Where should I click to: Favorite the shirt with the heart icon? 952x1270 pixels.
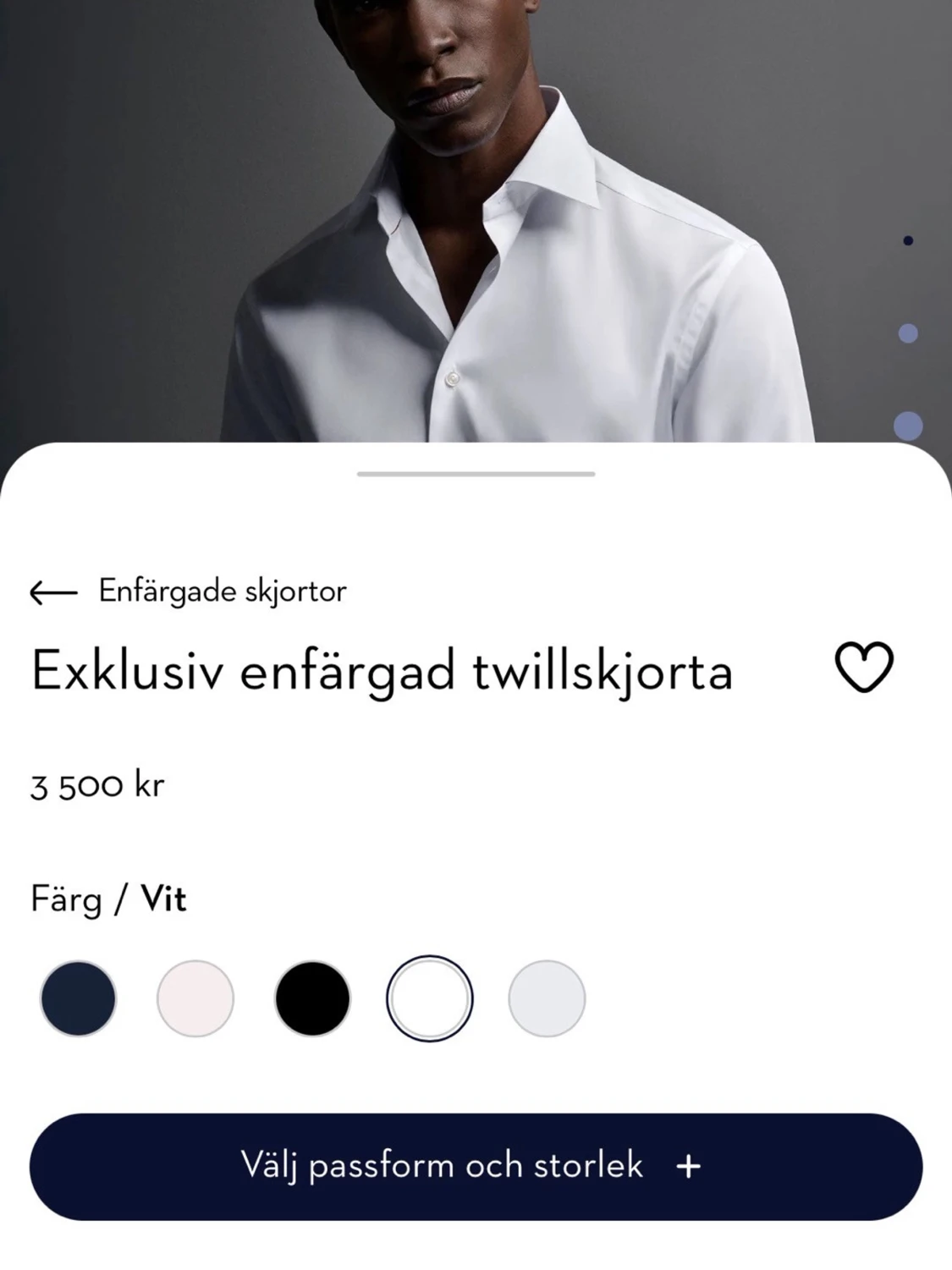[865, 668]
